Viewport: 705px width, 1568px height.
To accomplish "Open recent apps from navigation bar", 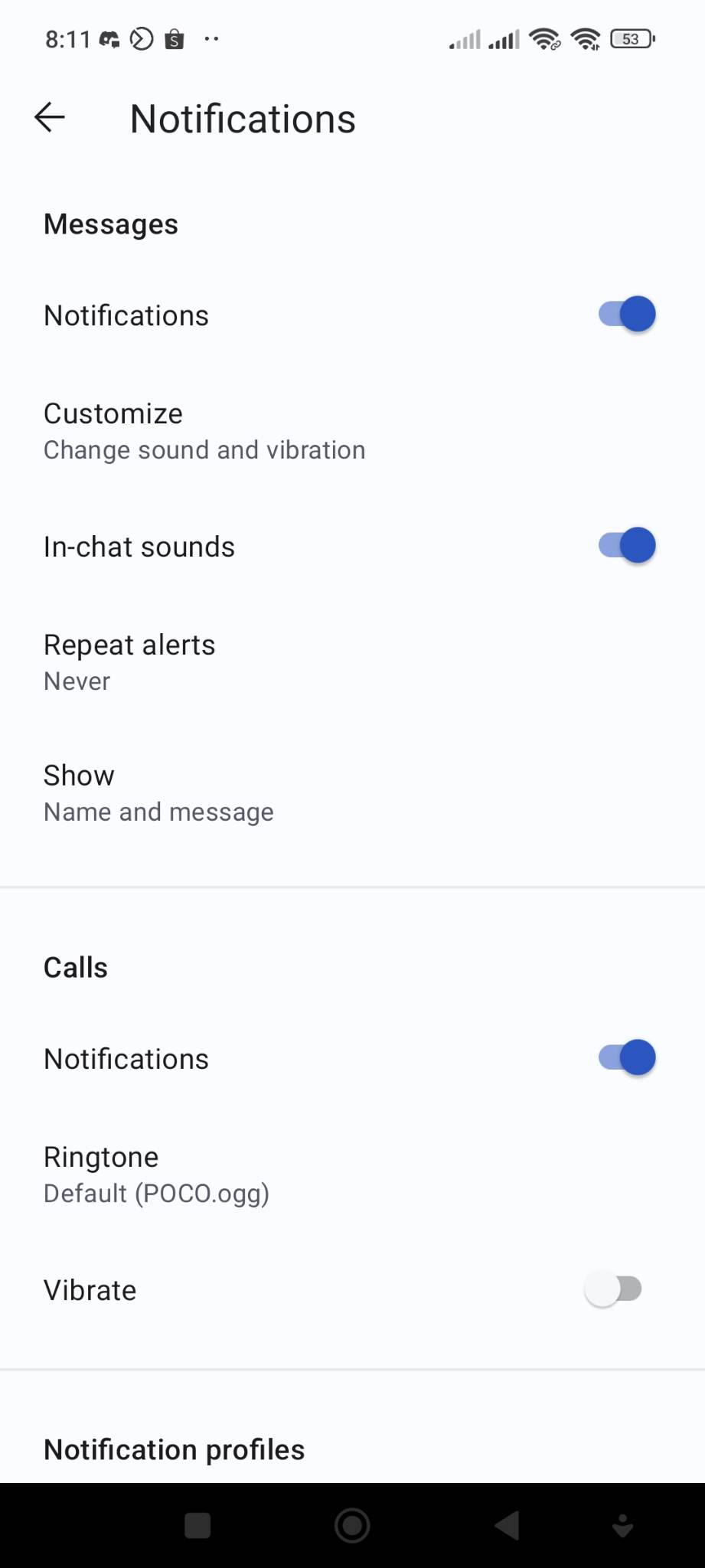I will (x=197, y=1525).
